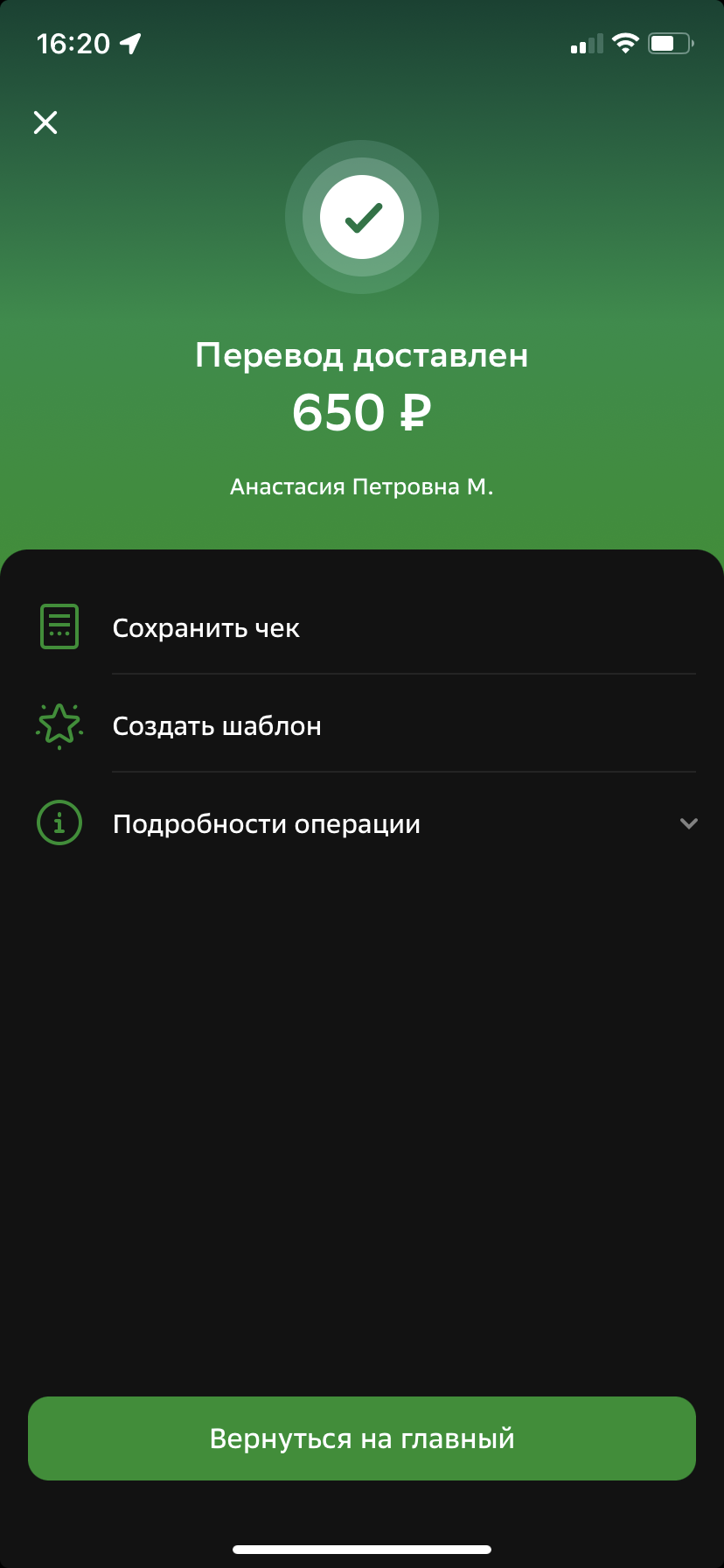This screenshot has height=1568, width=724.
Task: Expand Подробности операции details
Action: (362, 823)
